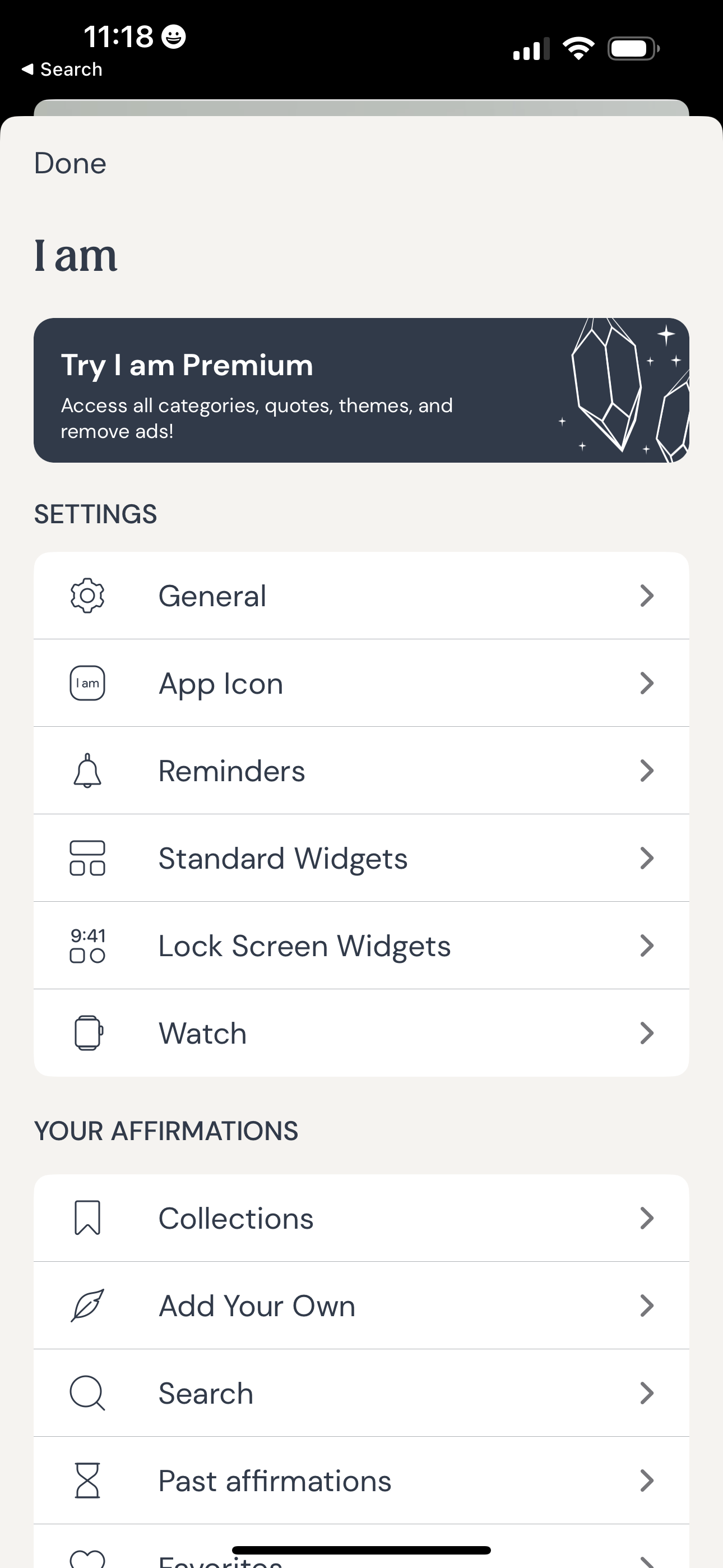Tap Done to close settings
The width and height of the screenshot is (723, 1568).
(x=69, y=163)
